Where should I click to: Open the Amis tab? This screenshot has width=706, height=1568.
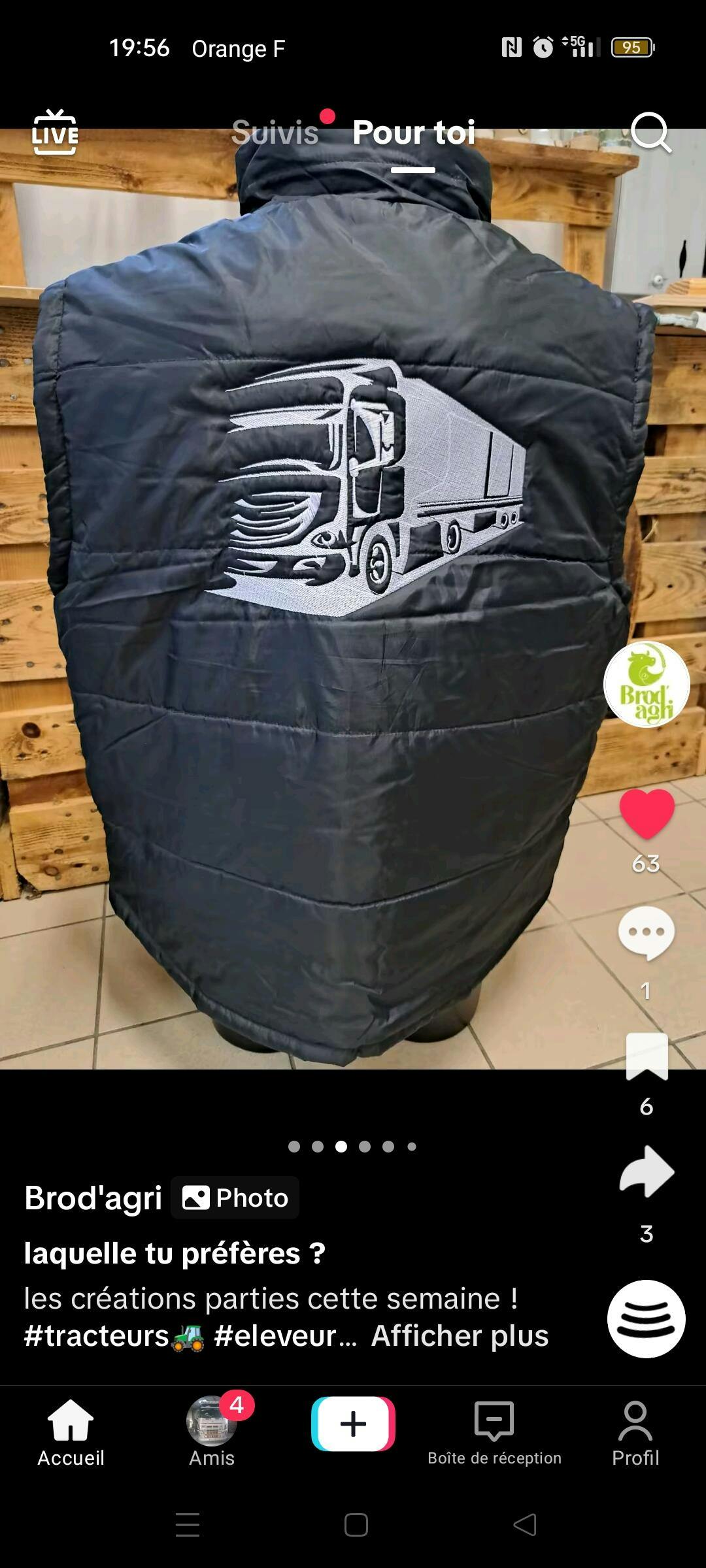[212, 1433]
